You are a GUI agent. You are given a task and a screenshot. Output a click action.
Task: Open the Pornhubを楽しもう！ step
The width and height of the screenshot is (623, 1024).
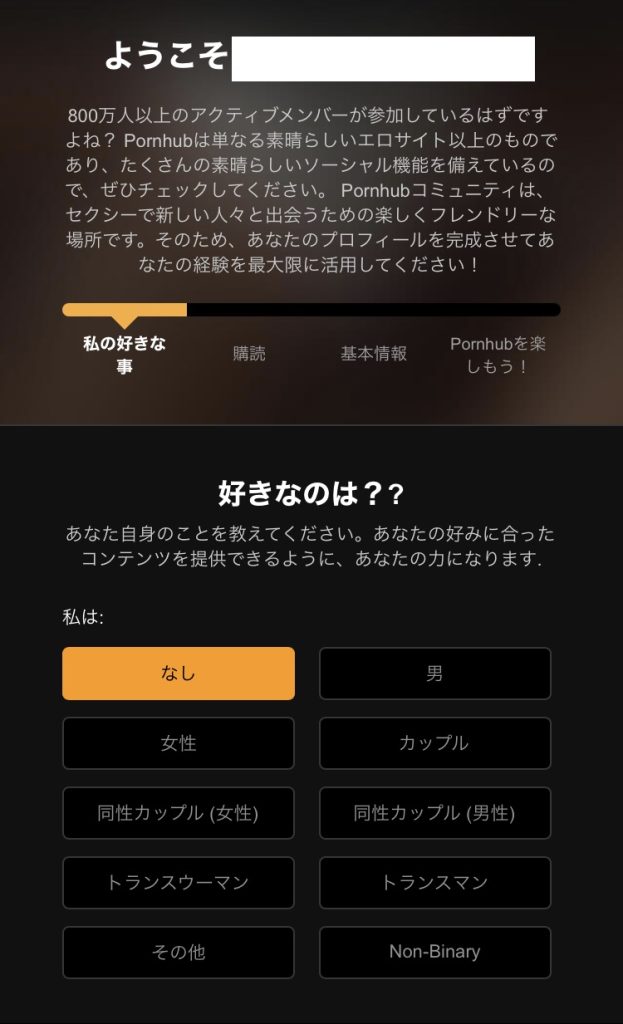[498, 354]
